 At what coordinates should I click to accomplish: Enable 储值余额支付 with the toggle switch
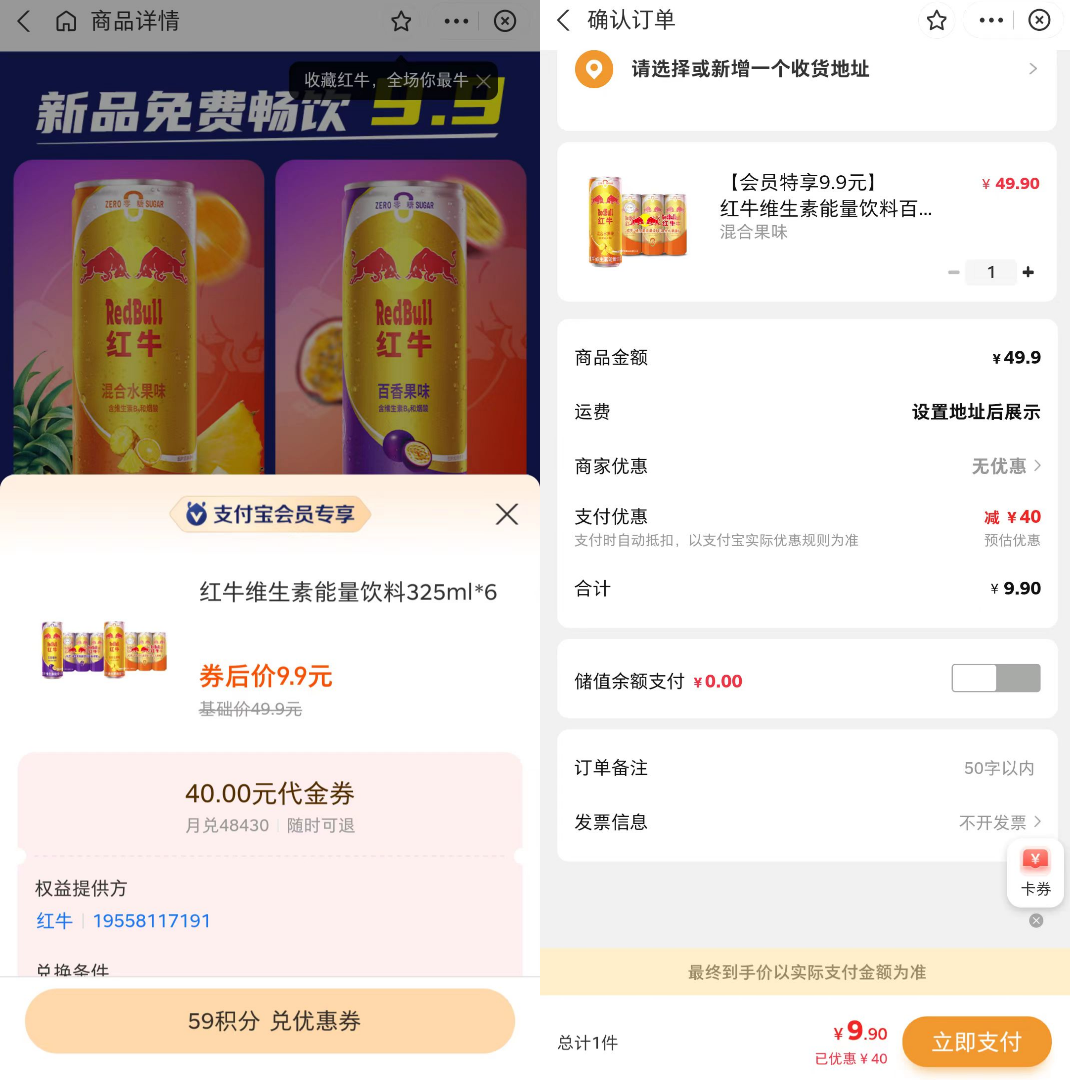click(x=996, y=678)
